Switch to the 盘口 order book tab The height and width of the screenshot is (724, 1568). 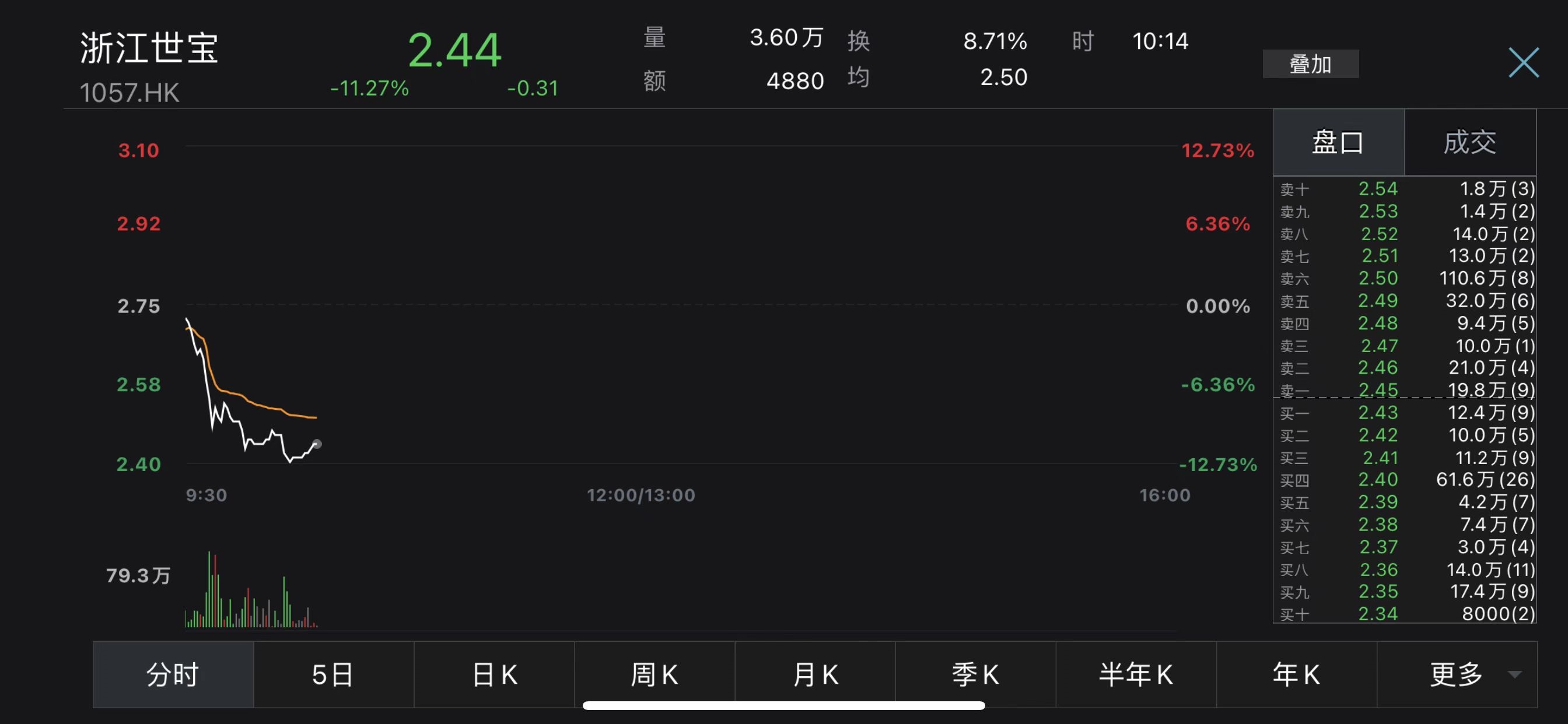pos(1338,143)
